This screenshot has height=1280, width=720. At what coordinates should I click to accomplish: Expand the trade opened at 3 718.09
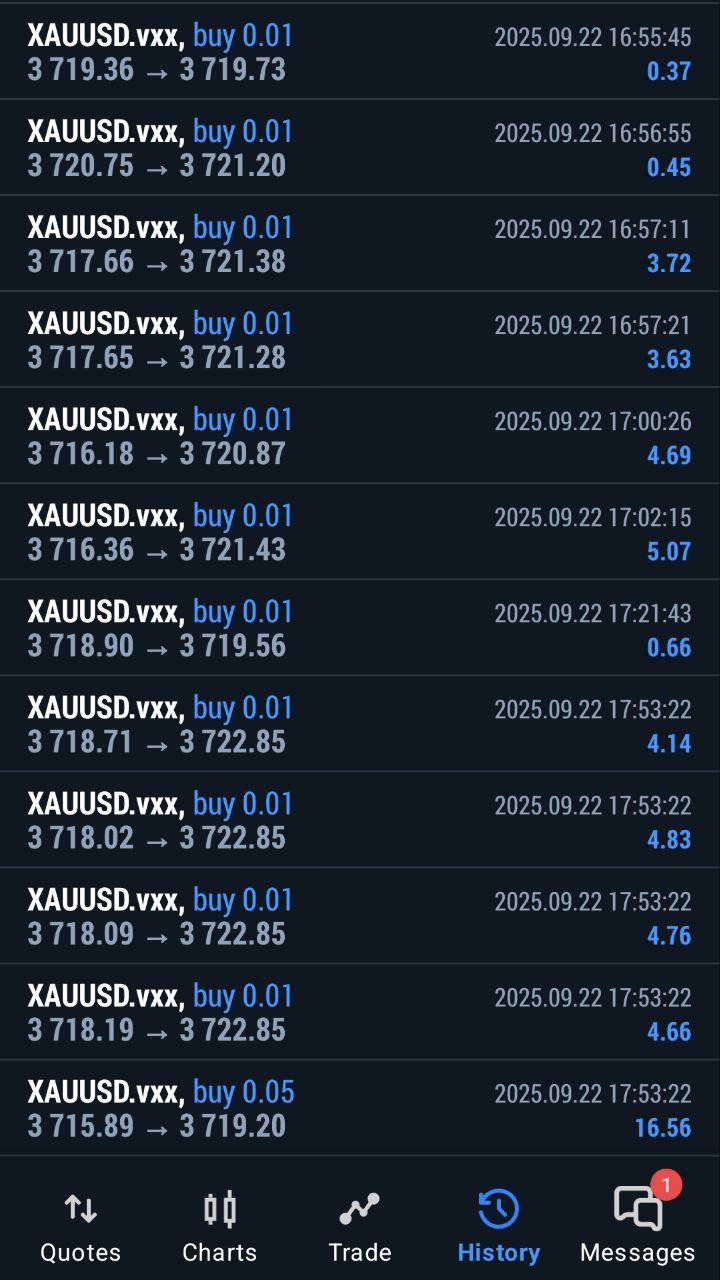tap(360, 917)
